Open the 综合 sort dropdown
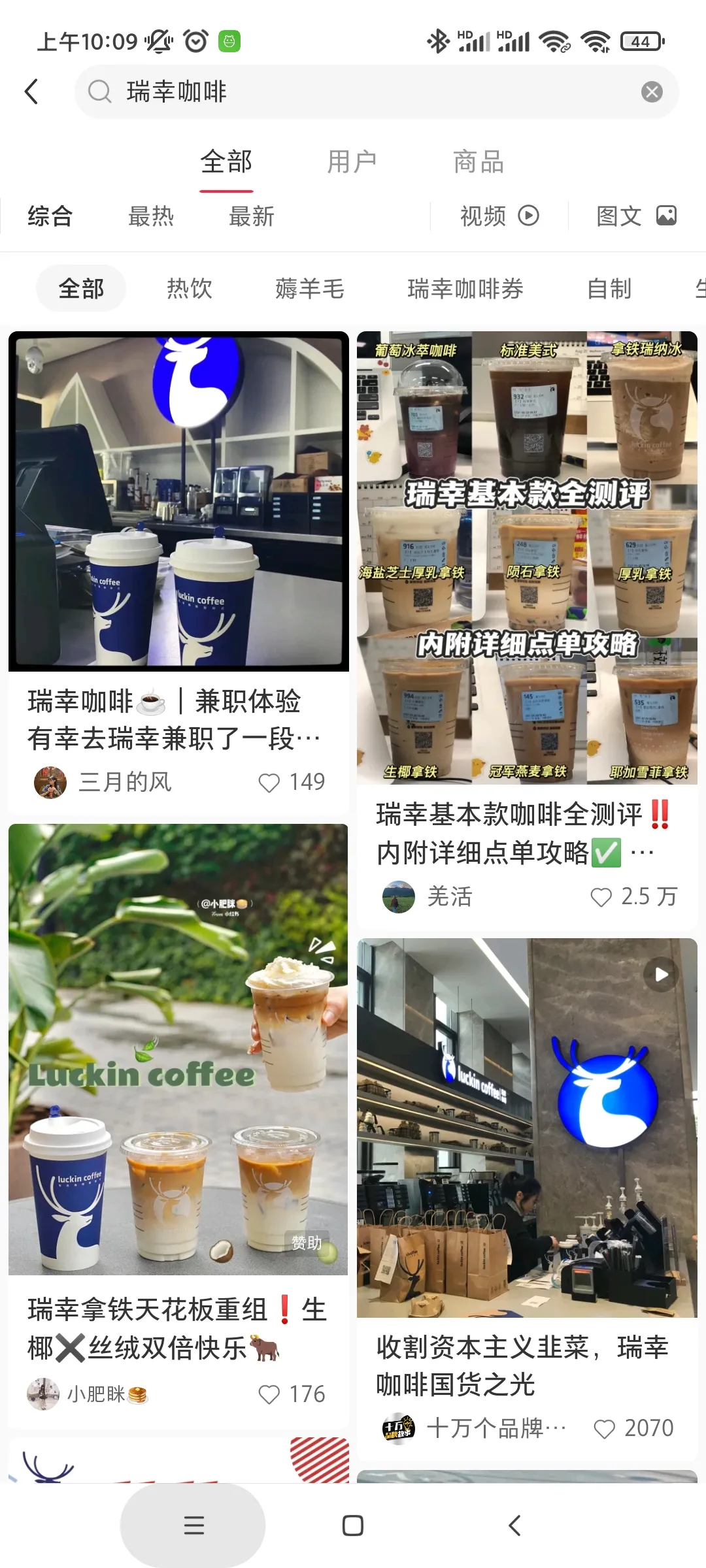Screen dimensions: 706x1568 pyautogui.click(x=50, y=216)
